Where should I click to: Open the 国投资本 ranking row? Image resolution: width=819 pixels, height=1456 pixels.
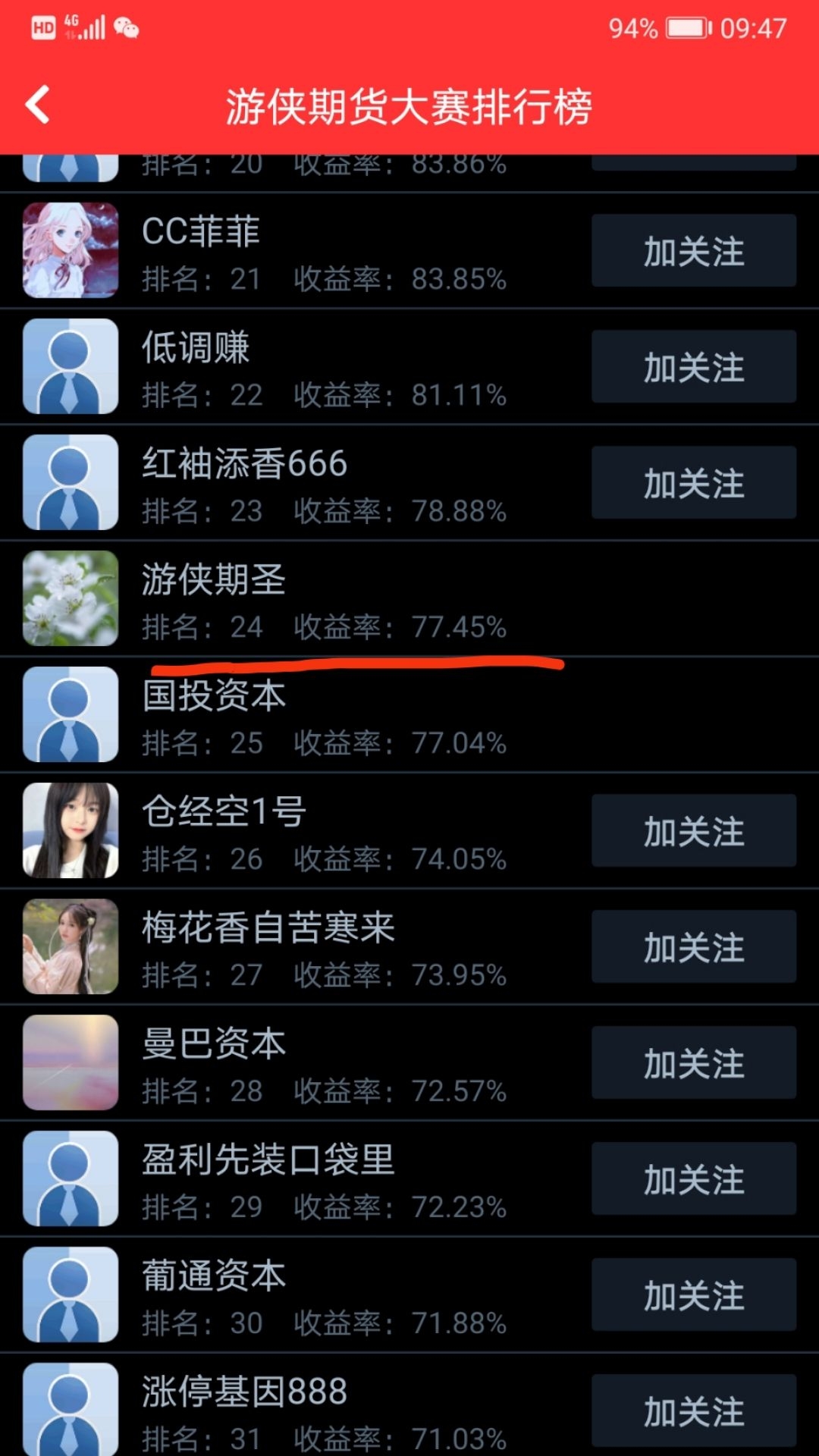pyautogui.click(x=409, y=714)
